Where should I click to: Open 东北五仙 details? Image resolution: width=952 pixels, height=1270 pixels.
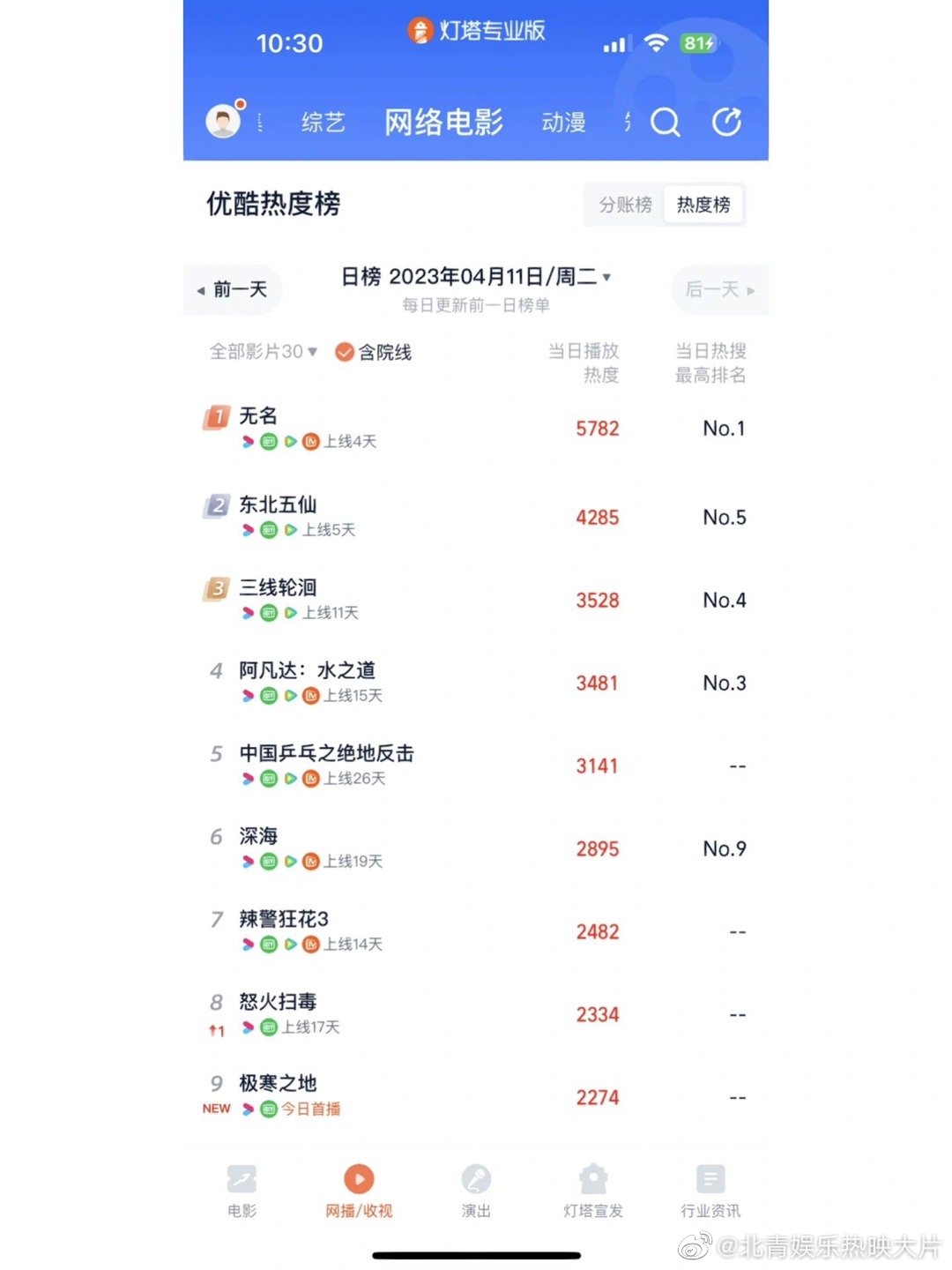coord(278,505)
